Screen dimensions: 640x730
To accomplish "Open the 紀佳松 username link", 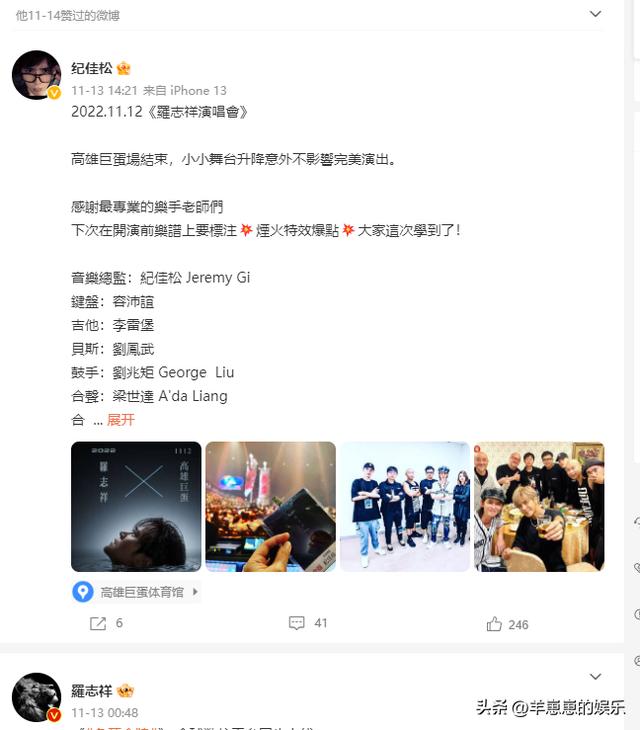I will point(92,68).
